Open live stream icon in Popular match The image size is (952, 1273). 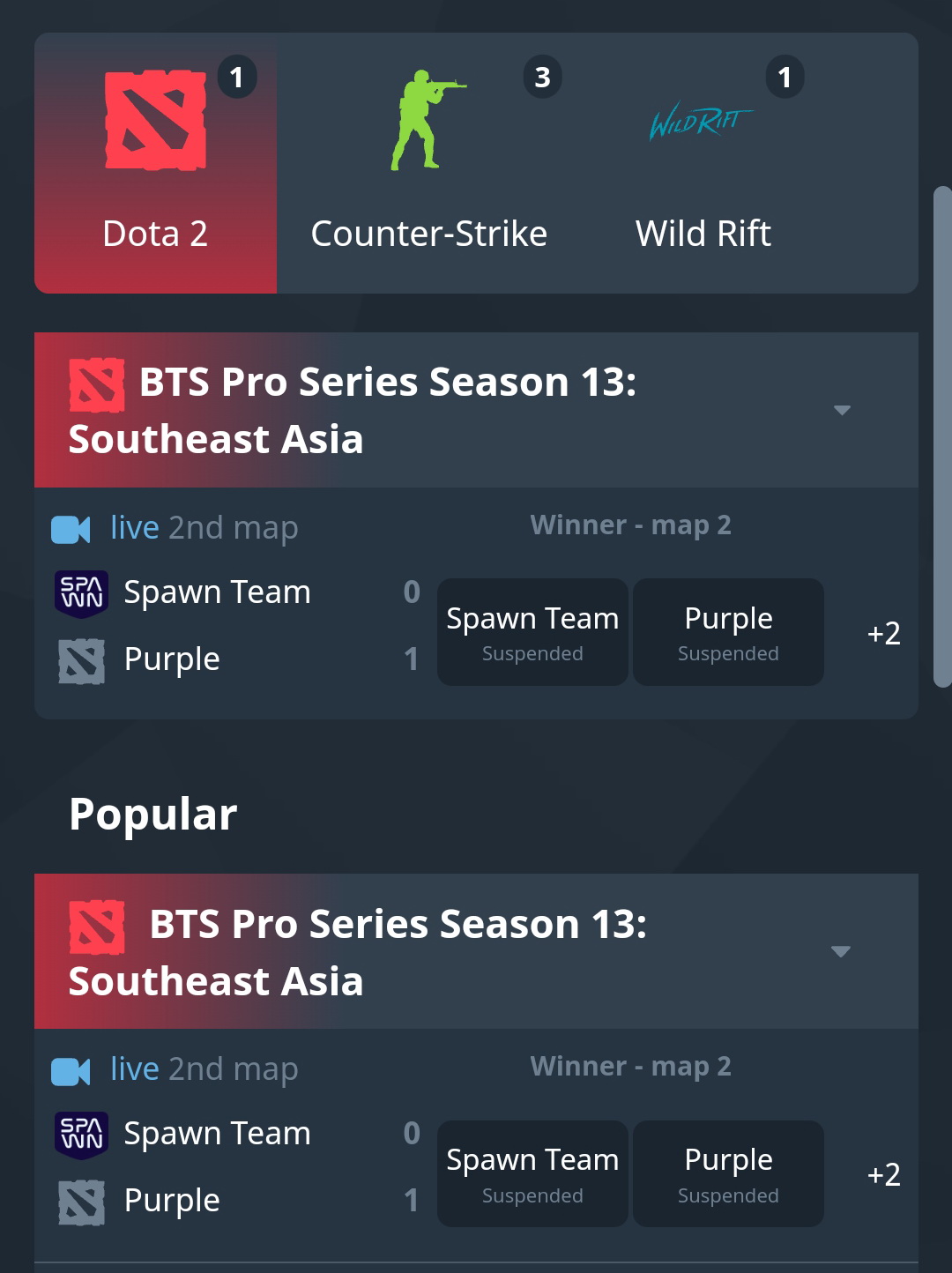click(71, 1071)
